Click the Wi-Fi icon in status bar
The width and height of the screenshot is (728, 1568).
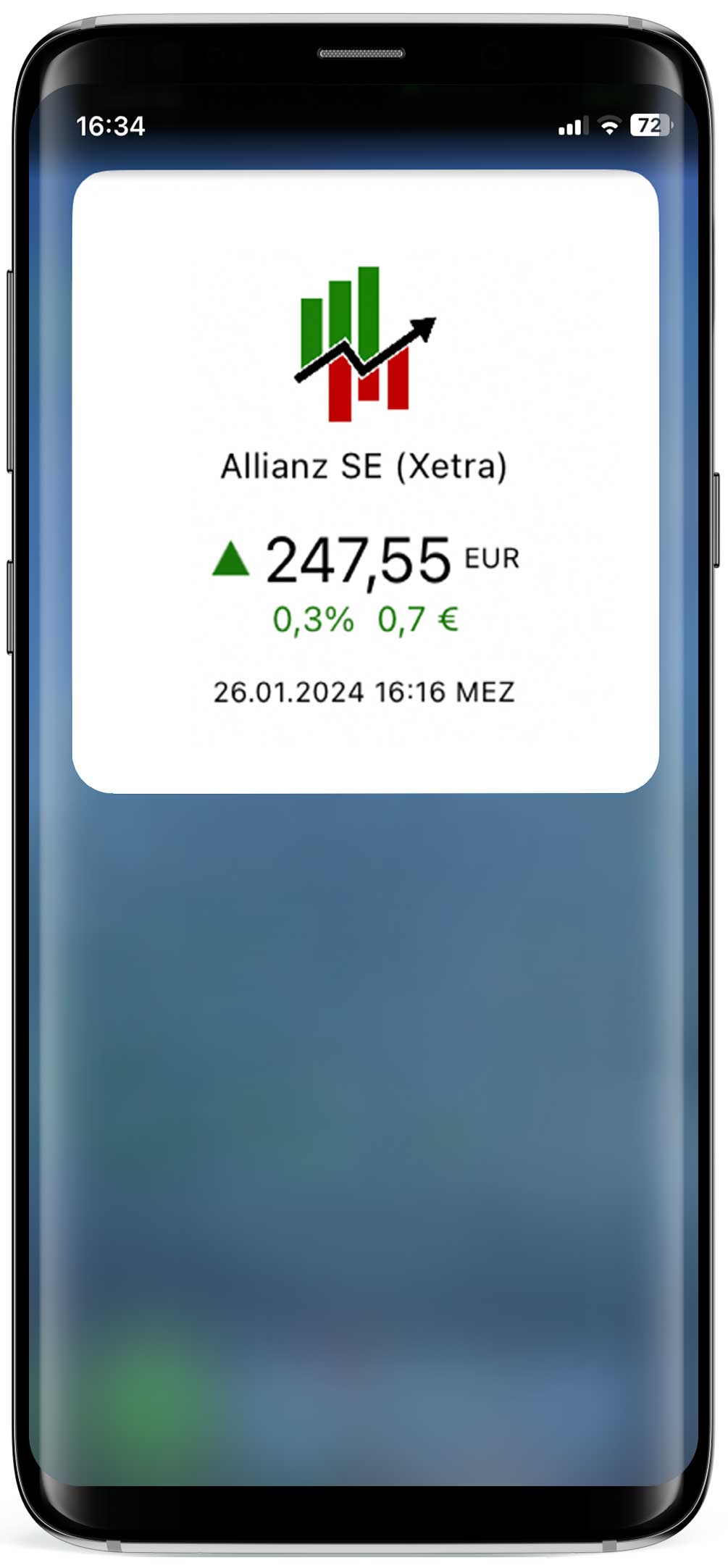[x=608, y=125]
